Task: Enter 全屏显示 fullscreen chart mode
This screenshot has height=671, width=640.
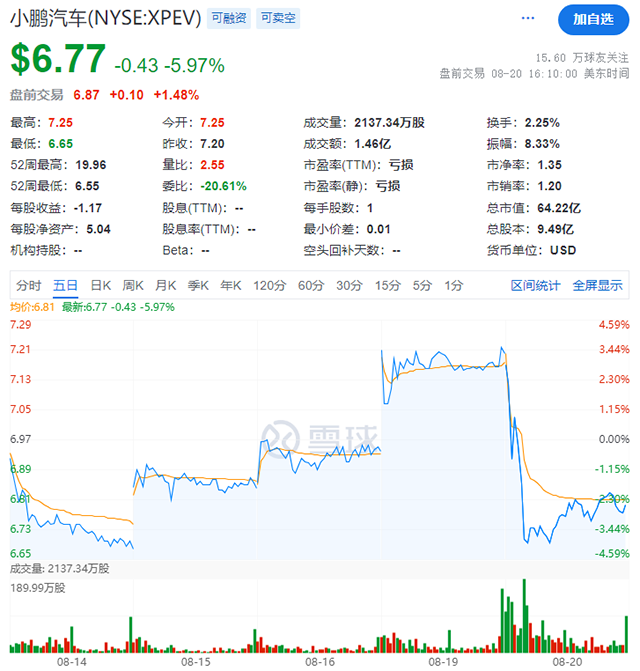Action: click(597, 286)
